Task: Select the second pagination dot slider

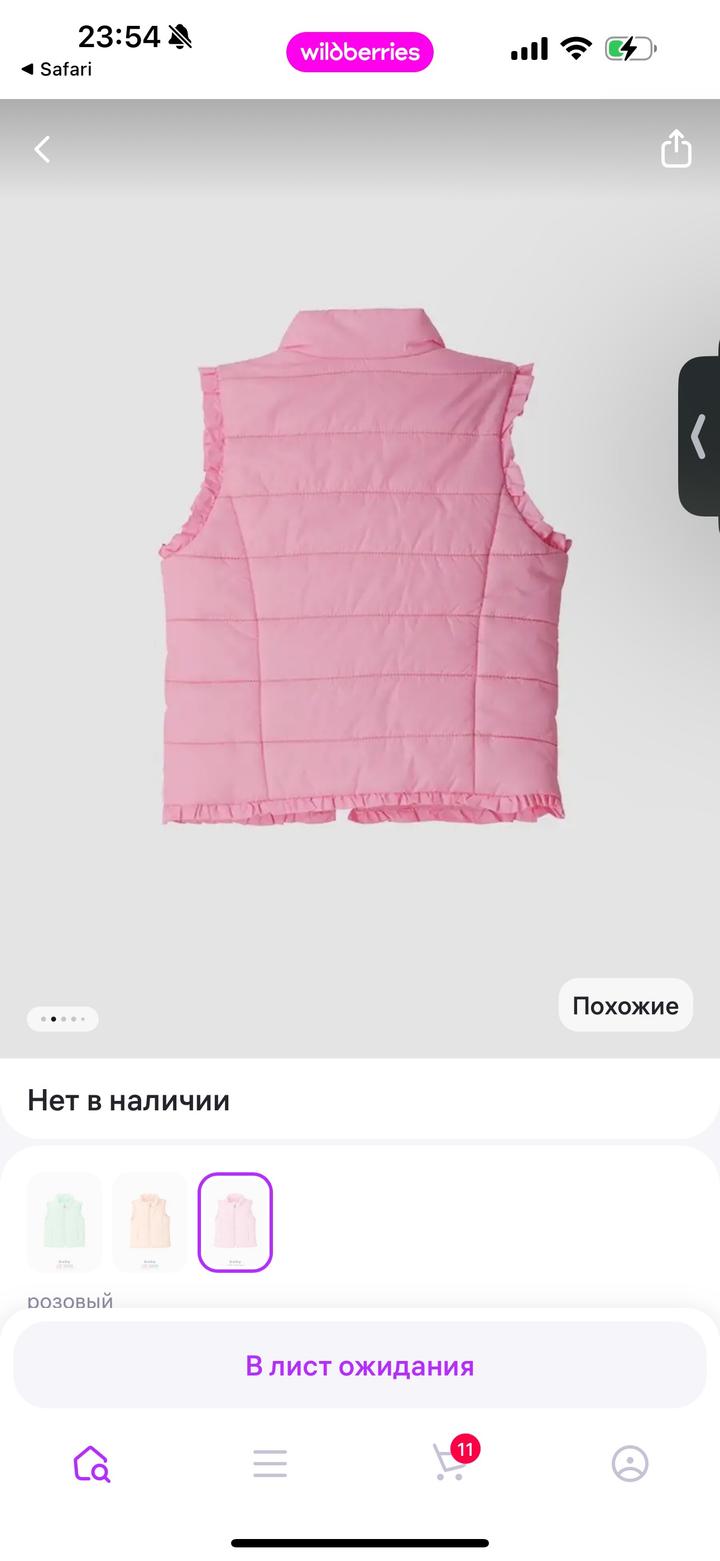Action: click(53, 1018)
